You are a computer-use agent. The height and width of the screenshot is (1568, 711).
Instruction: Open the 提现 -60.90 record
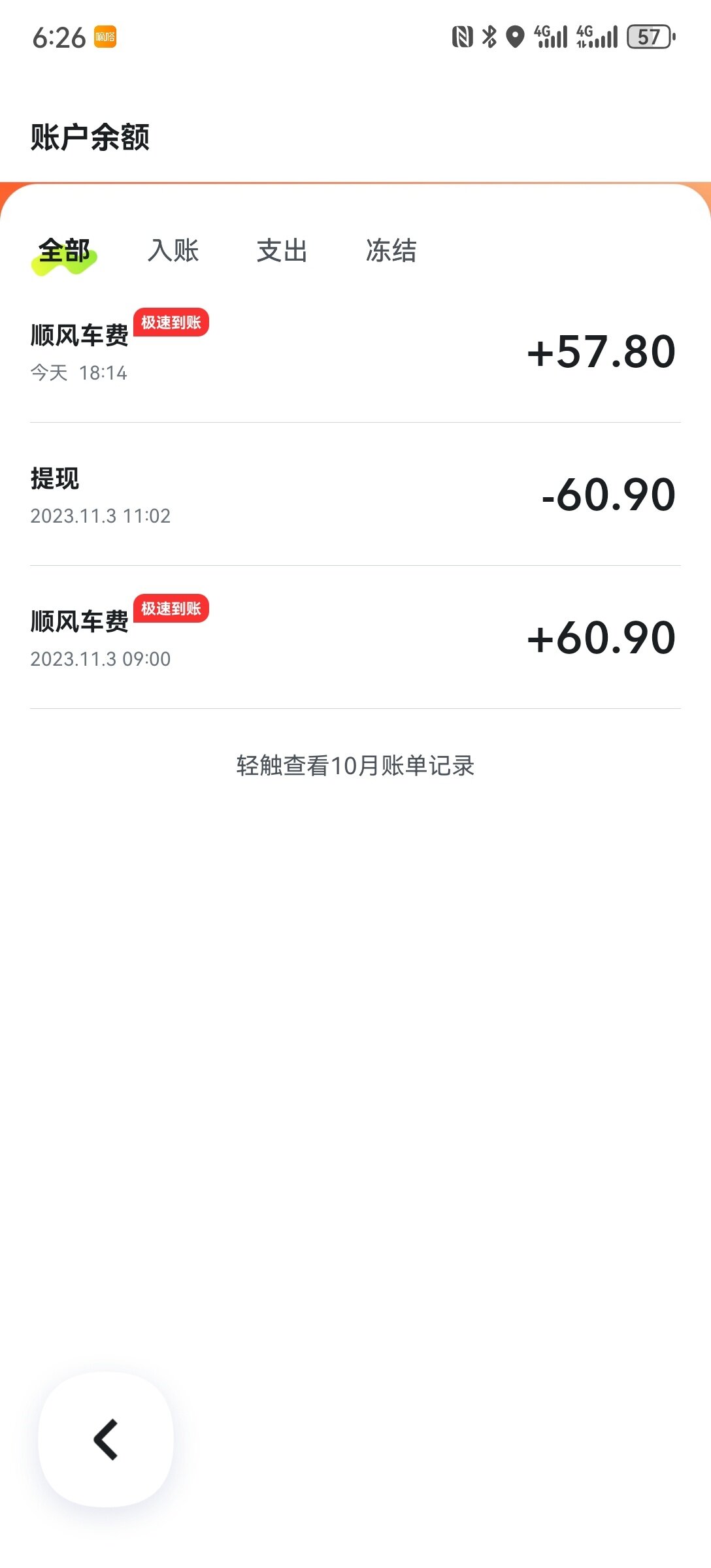pyautogui.click(x=355, y=495)
